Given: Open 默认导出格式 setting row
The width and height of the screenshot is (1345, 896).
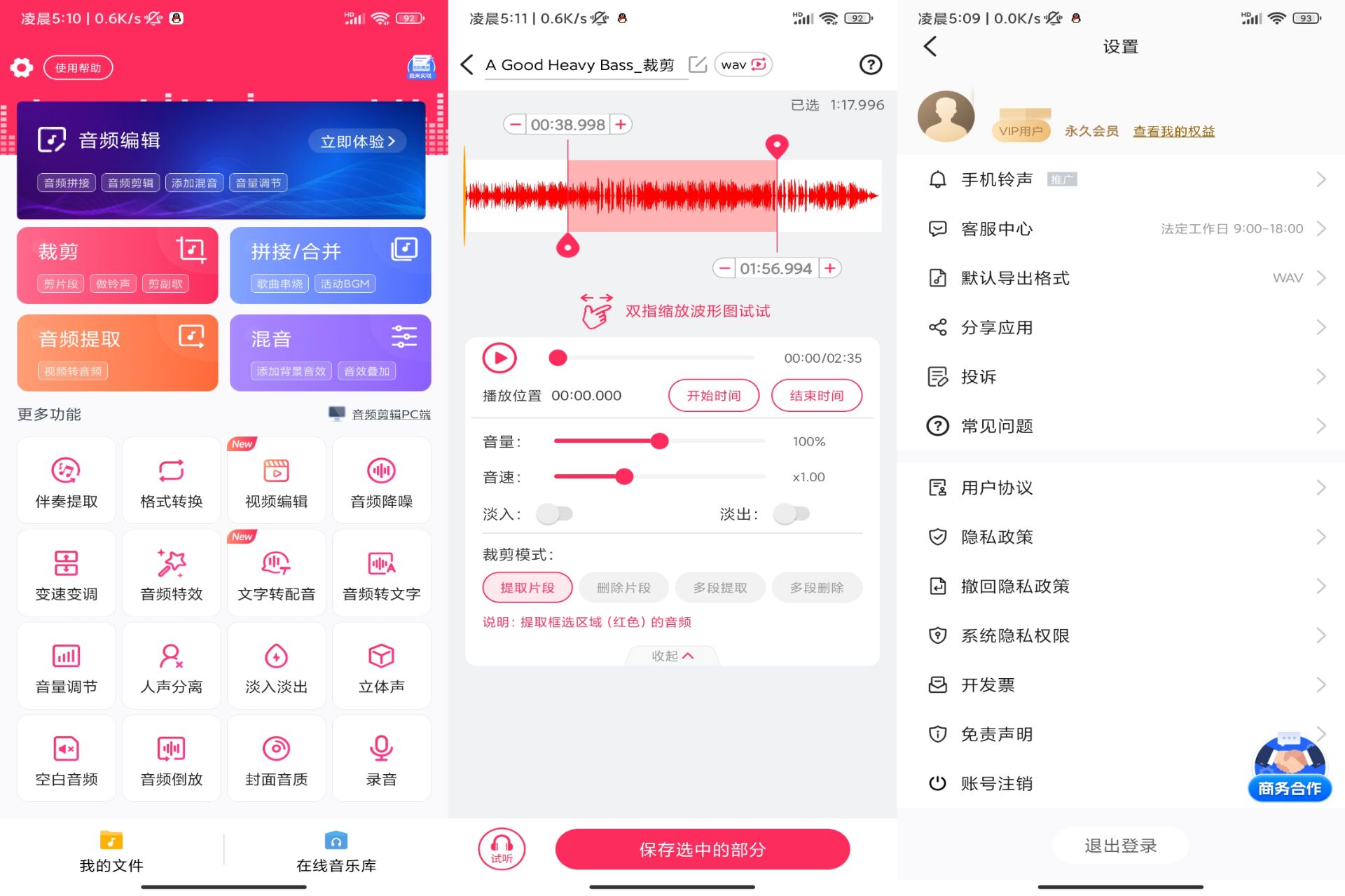Looking at the screenshot, I should click(1121, 278).
